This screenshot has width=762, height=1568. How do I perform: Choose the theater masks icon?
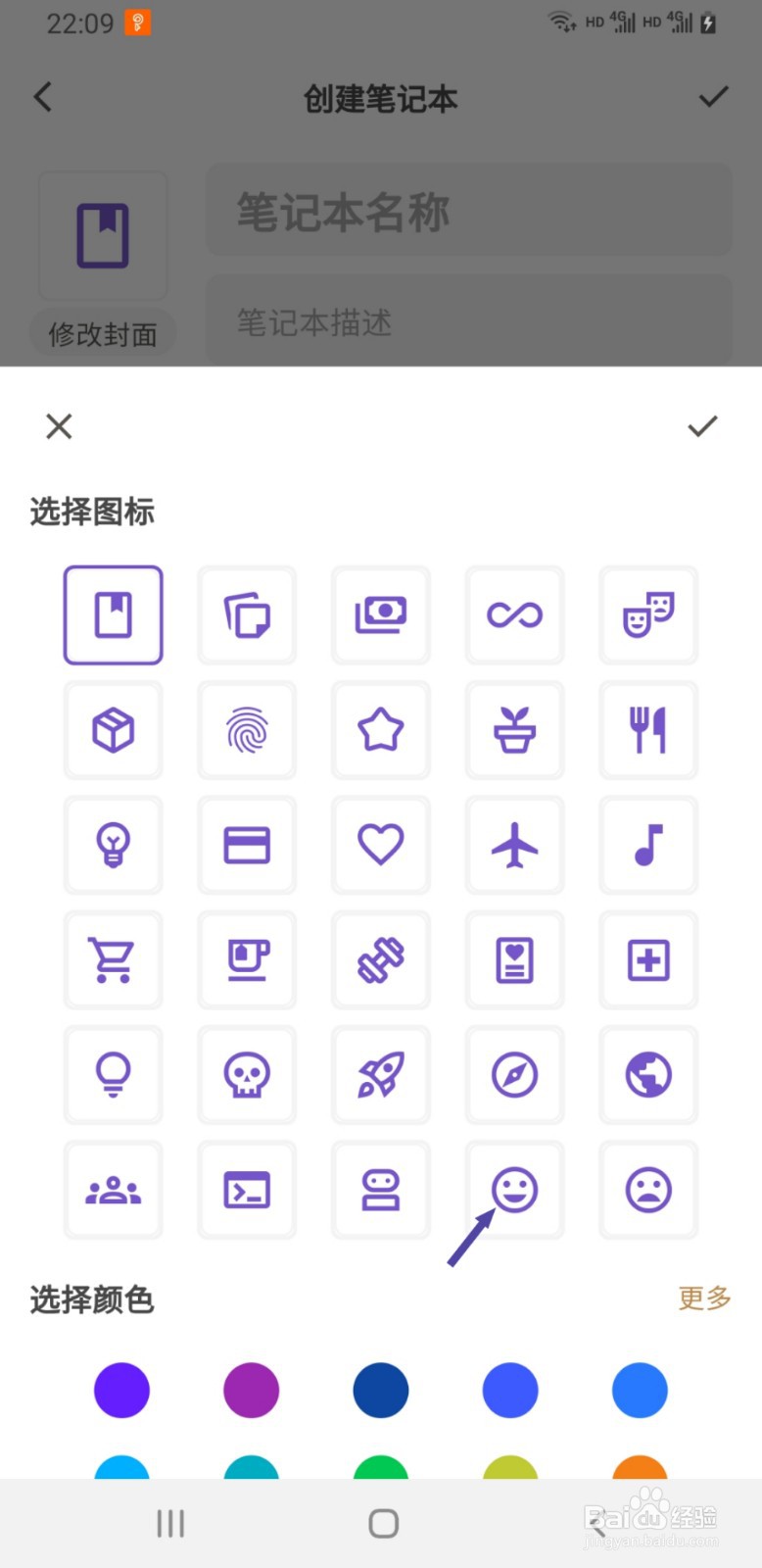click(648, 615)
